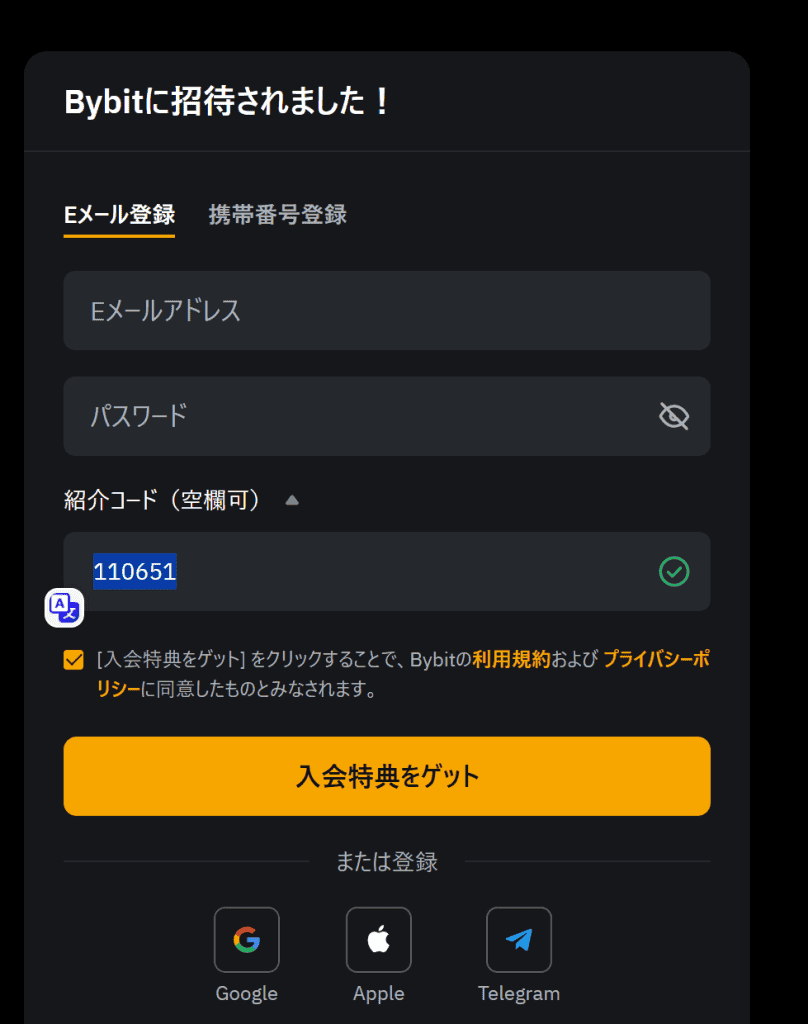Open the 利用規約 link
The height and width of the screenshot is (1024, 808).
tap(511, 659)
